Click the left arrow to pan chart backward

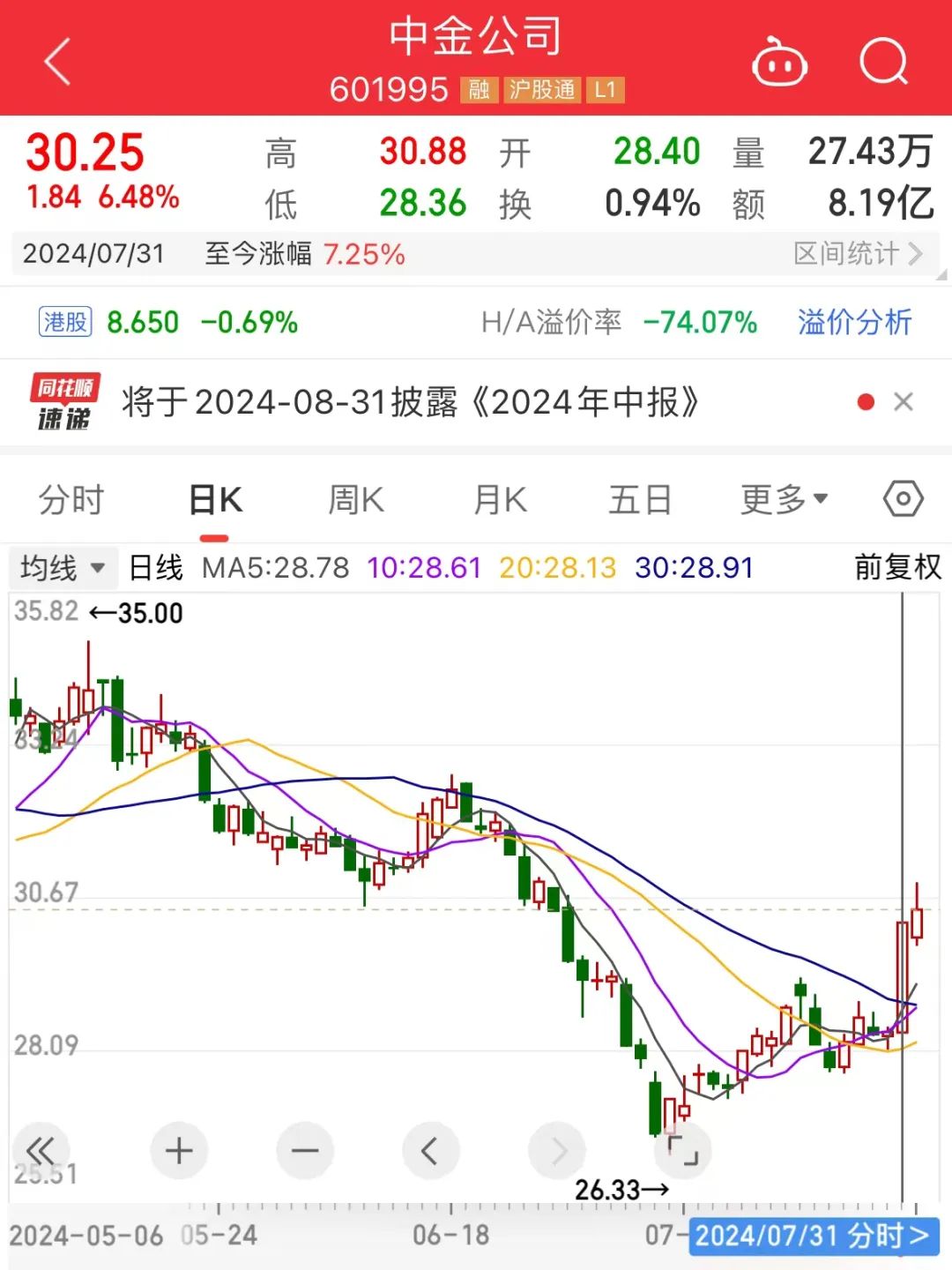point(430,1150)
